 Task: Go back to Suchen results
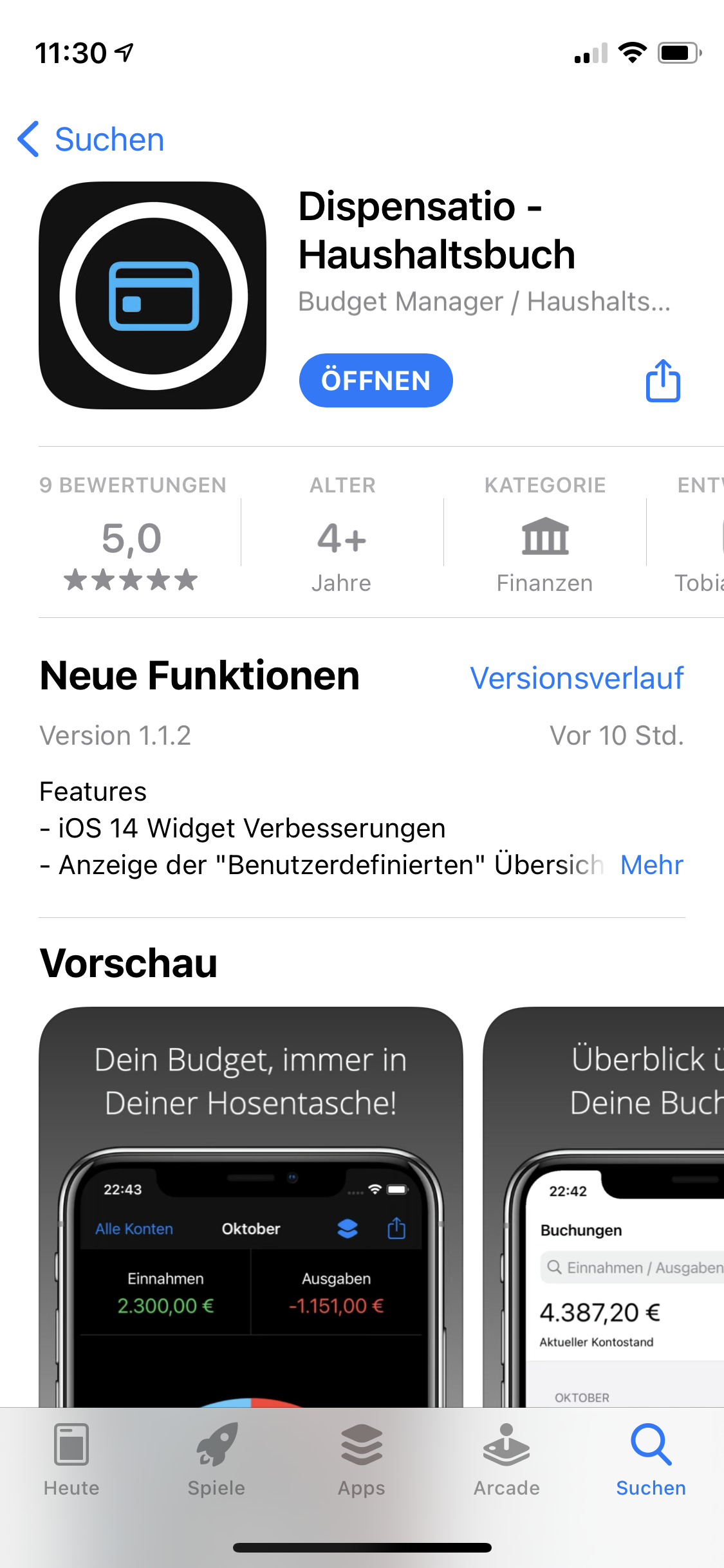(91, 140)
